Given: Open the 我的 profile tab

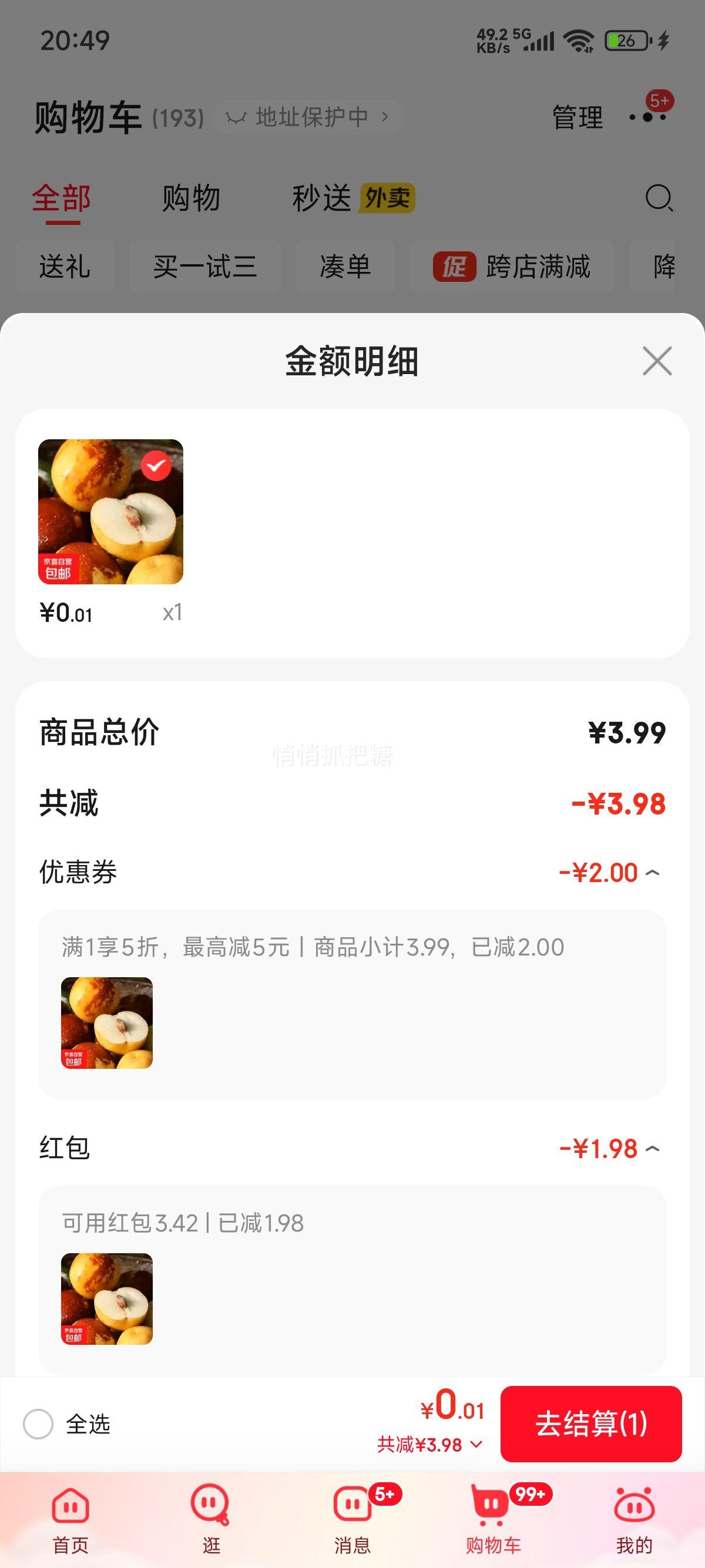Looking at the screenshot, I should click(634, 1519).
